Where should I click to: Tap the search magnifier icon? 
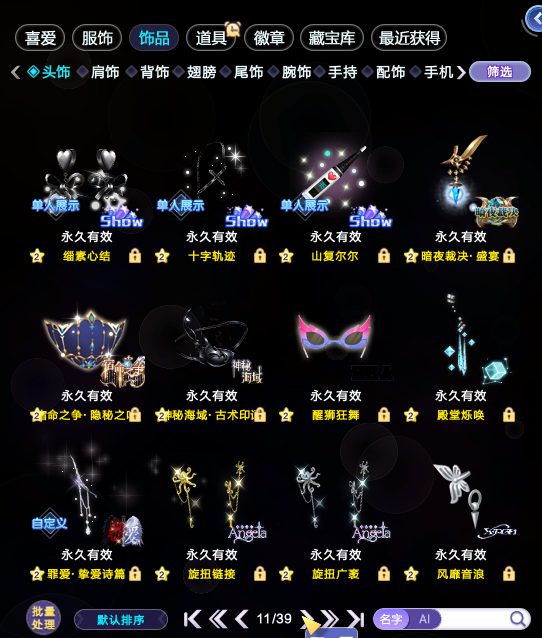coord(518,619)
